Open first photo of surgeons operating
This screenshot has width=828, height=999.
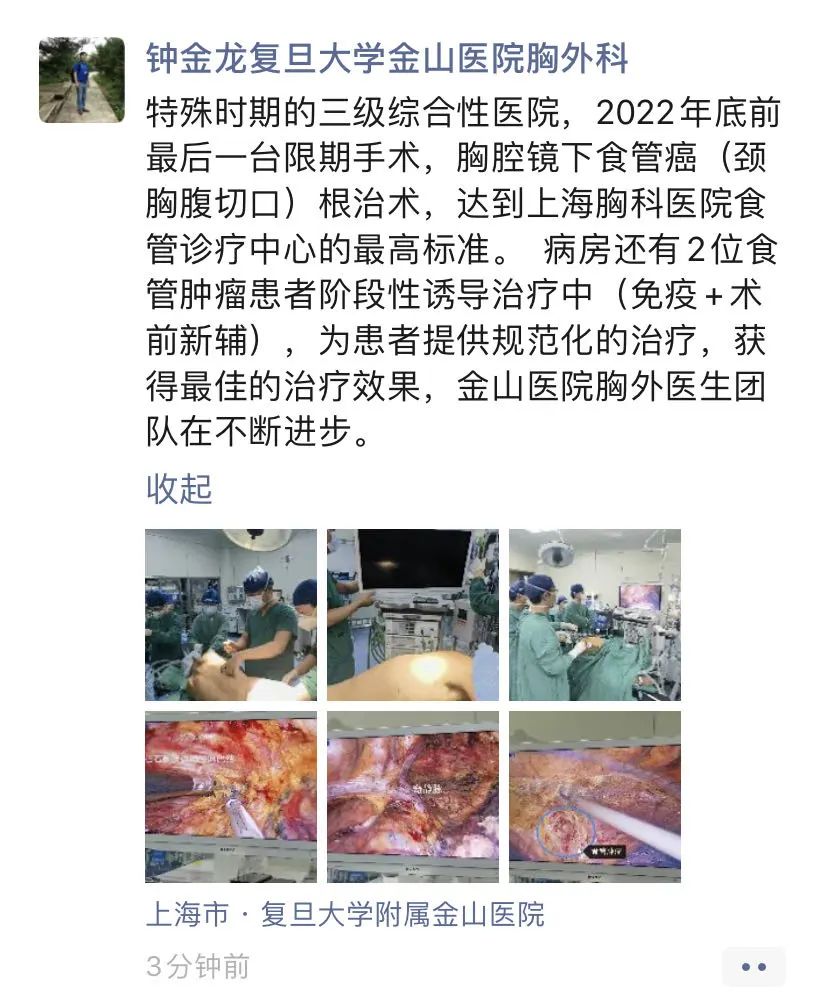[231, 614]
